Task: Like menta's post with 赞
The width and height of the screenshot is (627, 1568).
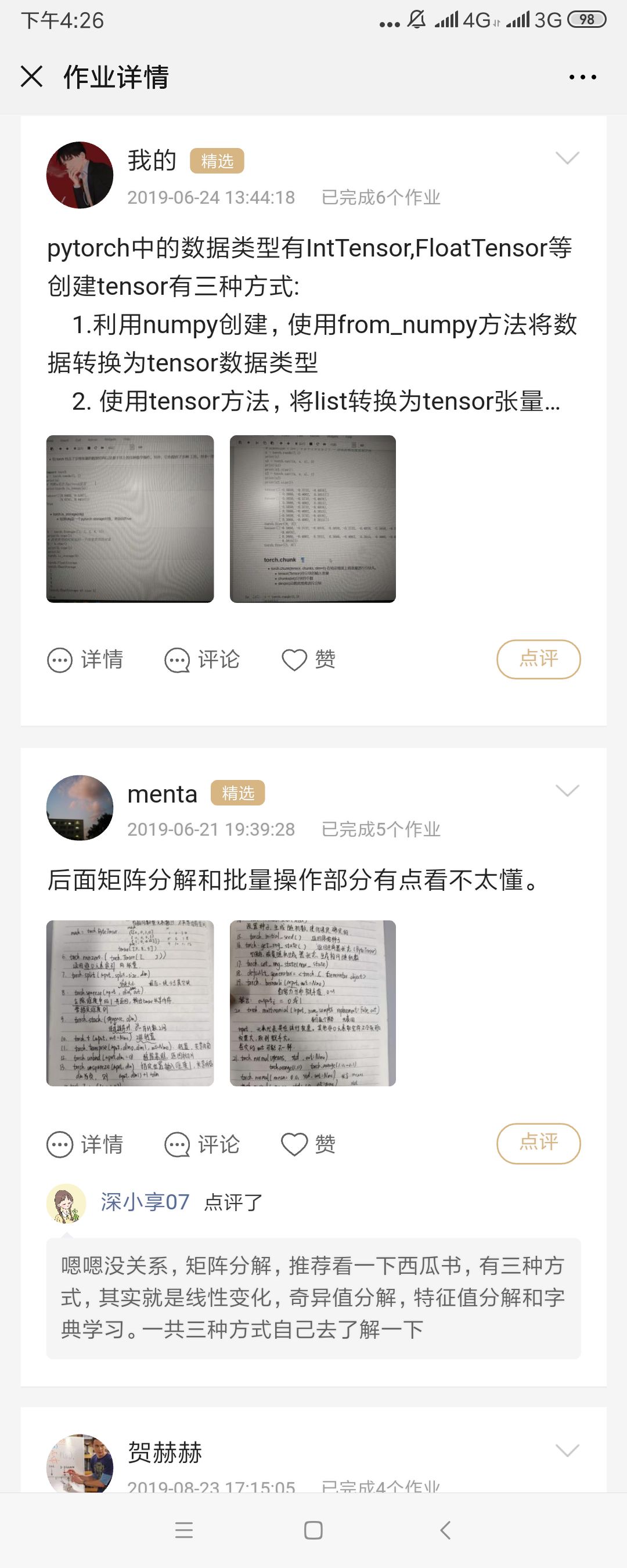Action: coord(309,1144)
